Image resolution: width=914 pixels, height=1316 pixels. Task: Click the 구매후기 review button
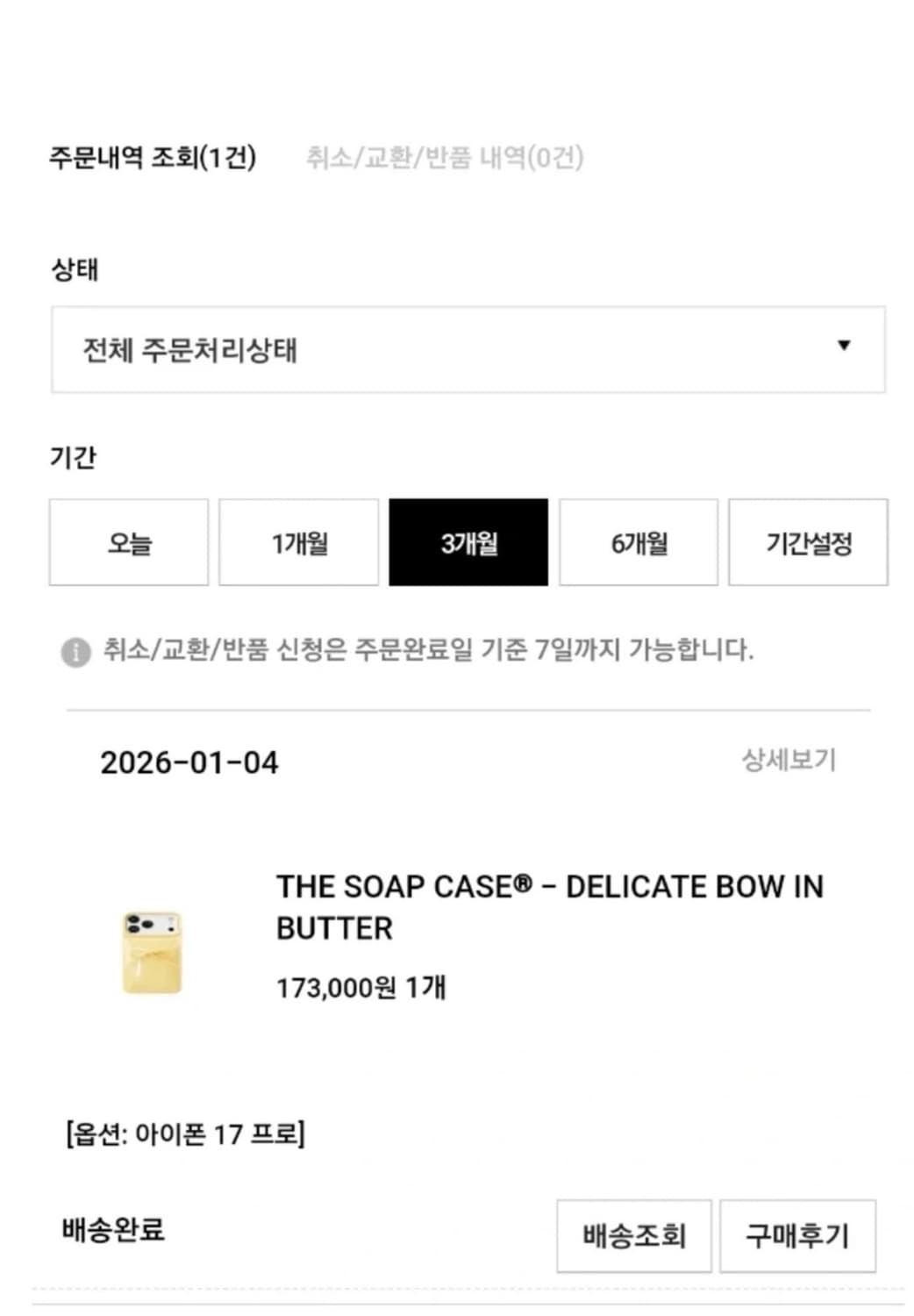point(797,1236)
